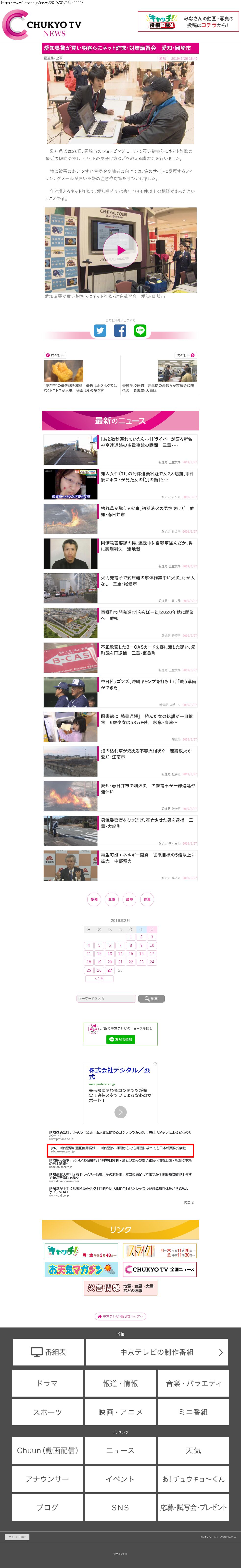Share the article on Twitter
The image size is (241, 1568).
point(100,331)
